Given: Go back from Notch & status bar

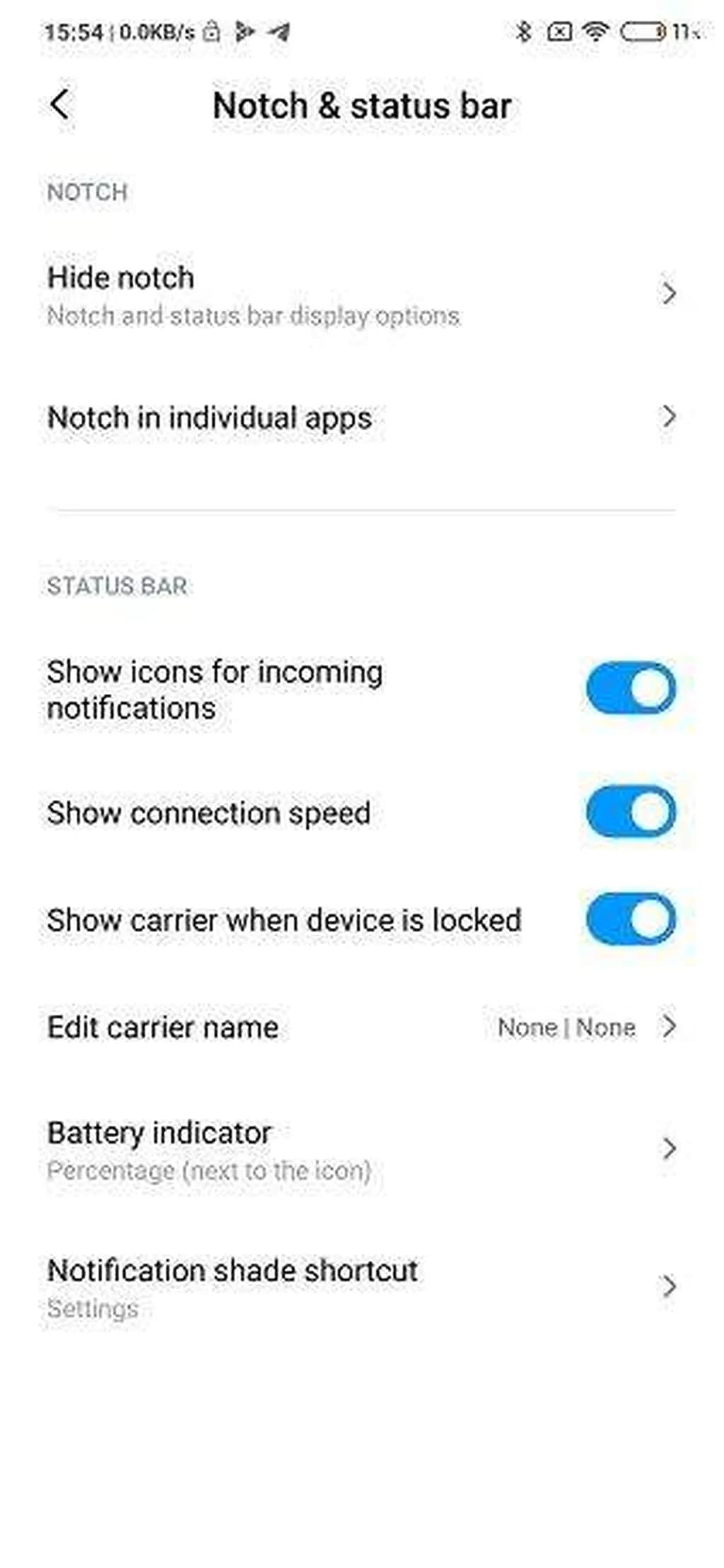Looking at the screenshot, I should 61,105.
